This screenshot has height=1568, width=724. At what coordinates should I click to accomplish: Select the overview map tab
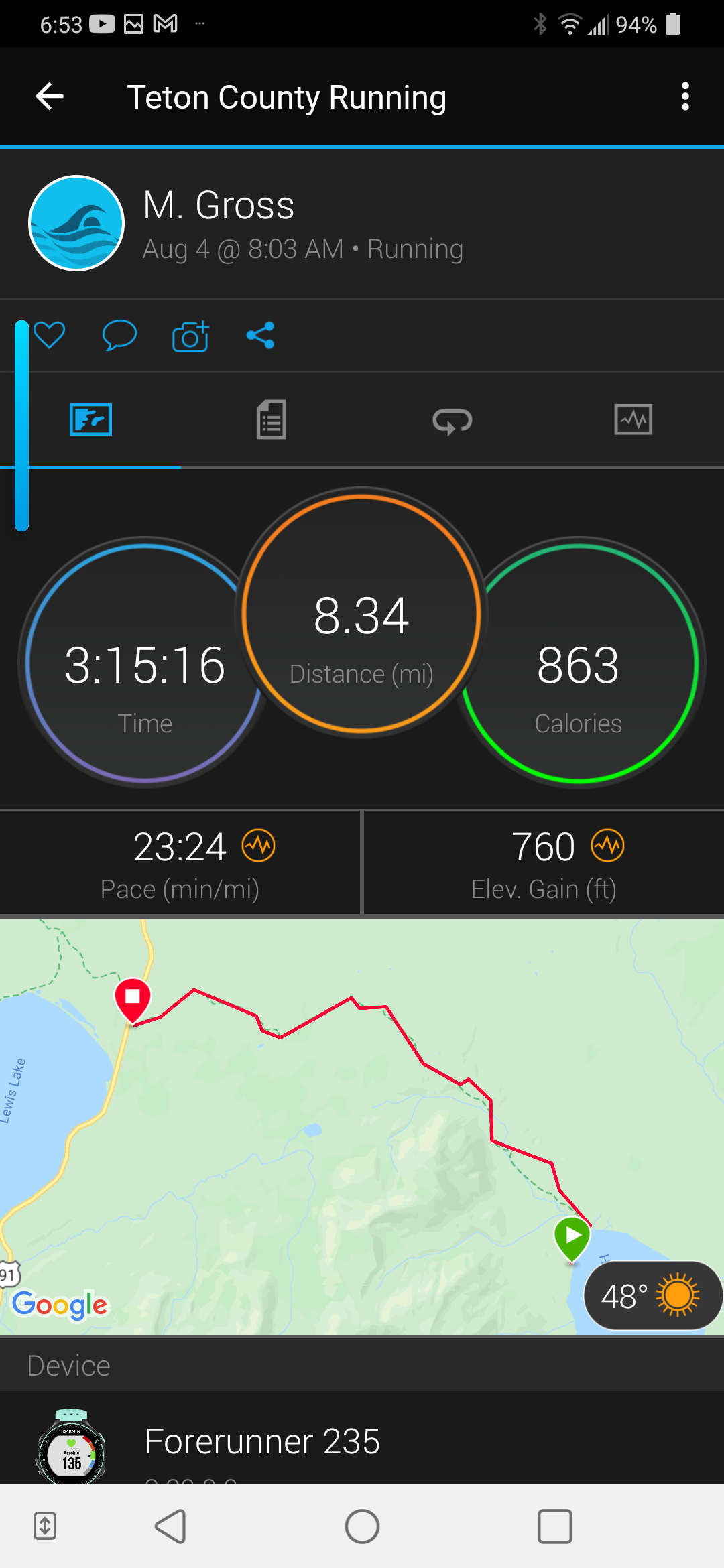coord(90,420)
